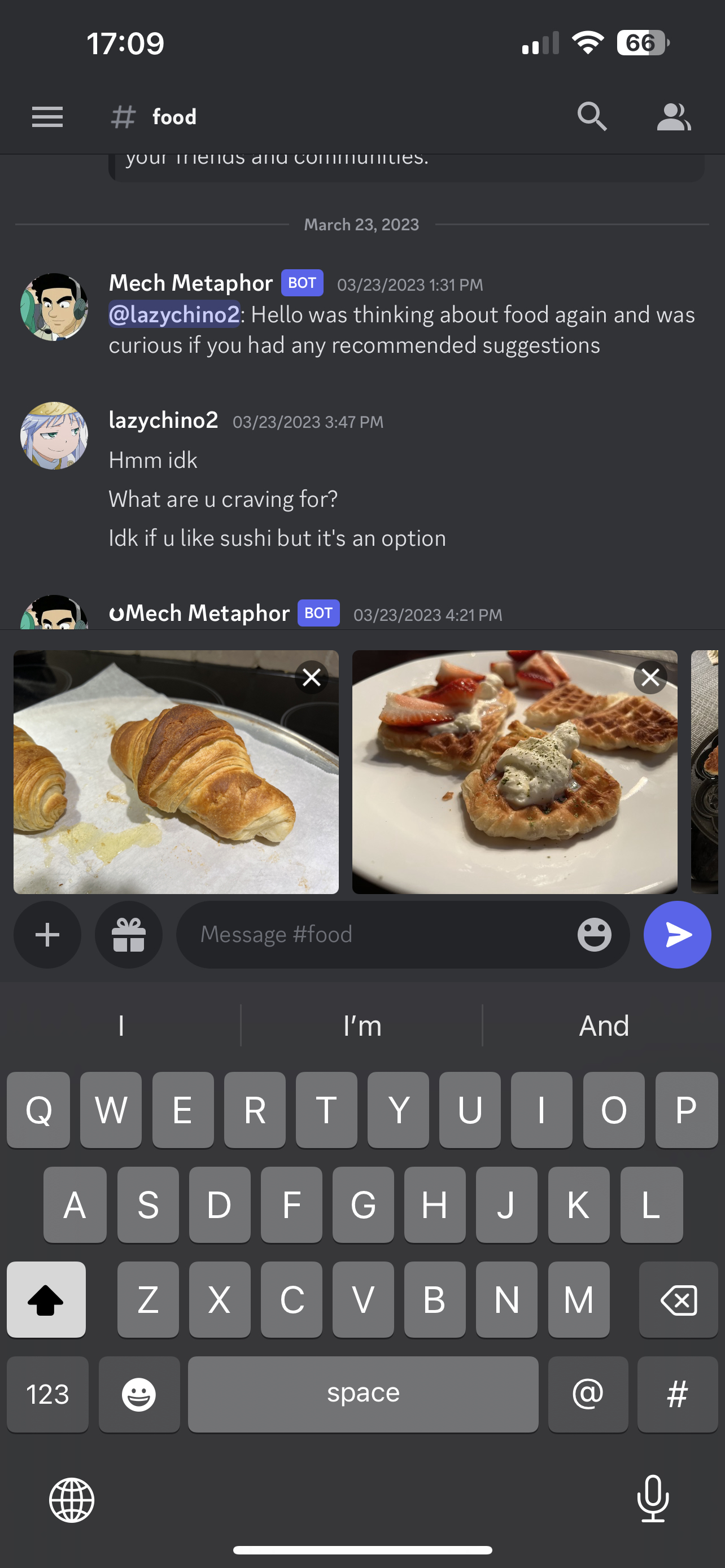This screenshot has width=725, height=1568.
Task: Select the "I'm" keyboard suggestion
Action: (362, 1026)
